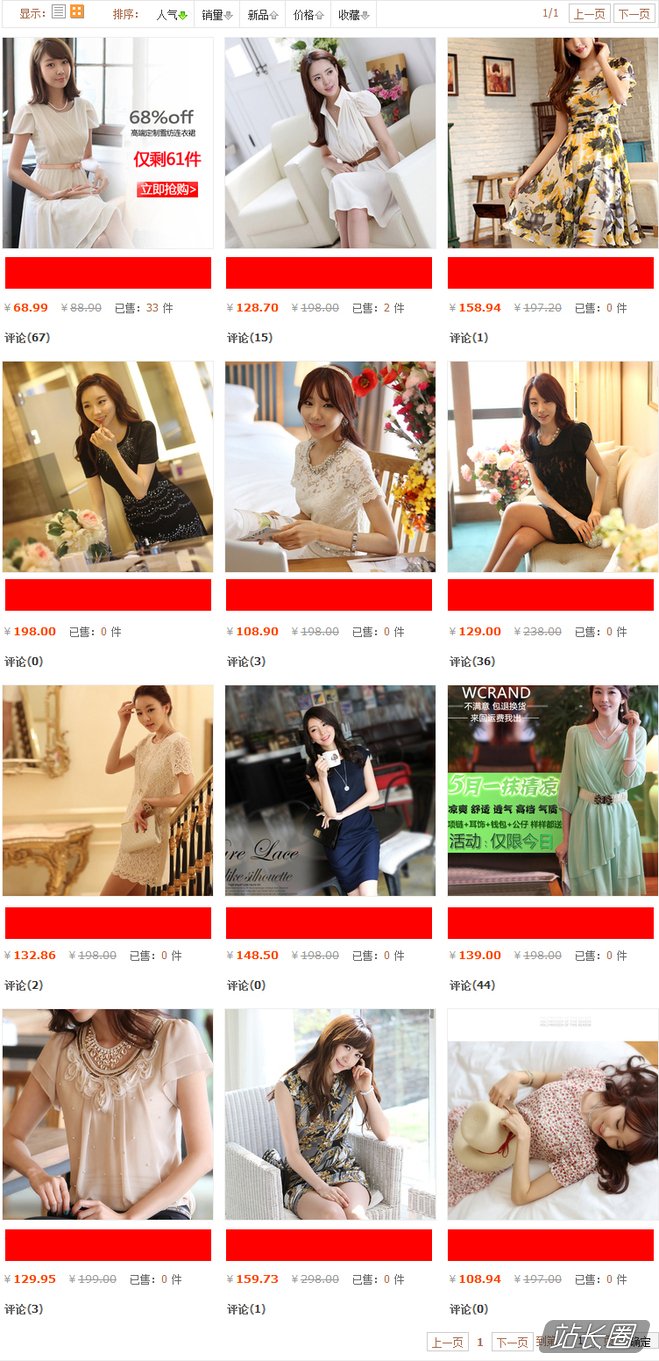Open the floral dress priced 108.94
The width and height of the screenshot is (659, 1361).
(553, 1114)
